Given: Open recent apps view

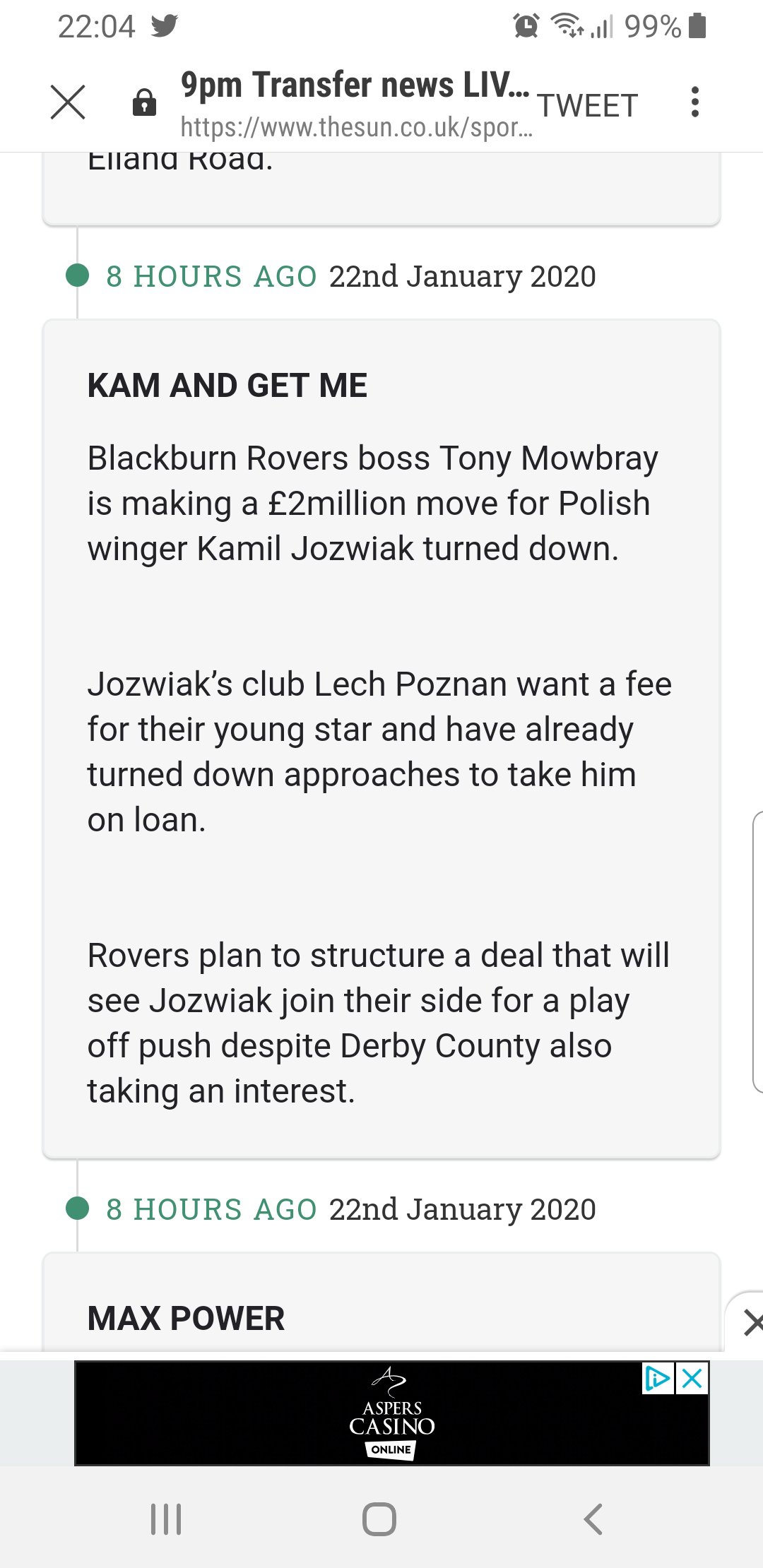Looking at the screenshot, I should (166, 1519).
